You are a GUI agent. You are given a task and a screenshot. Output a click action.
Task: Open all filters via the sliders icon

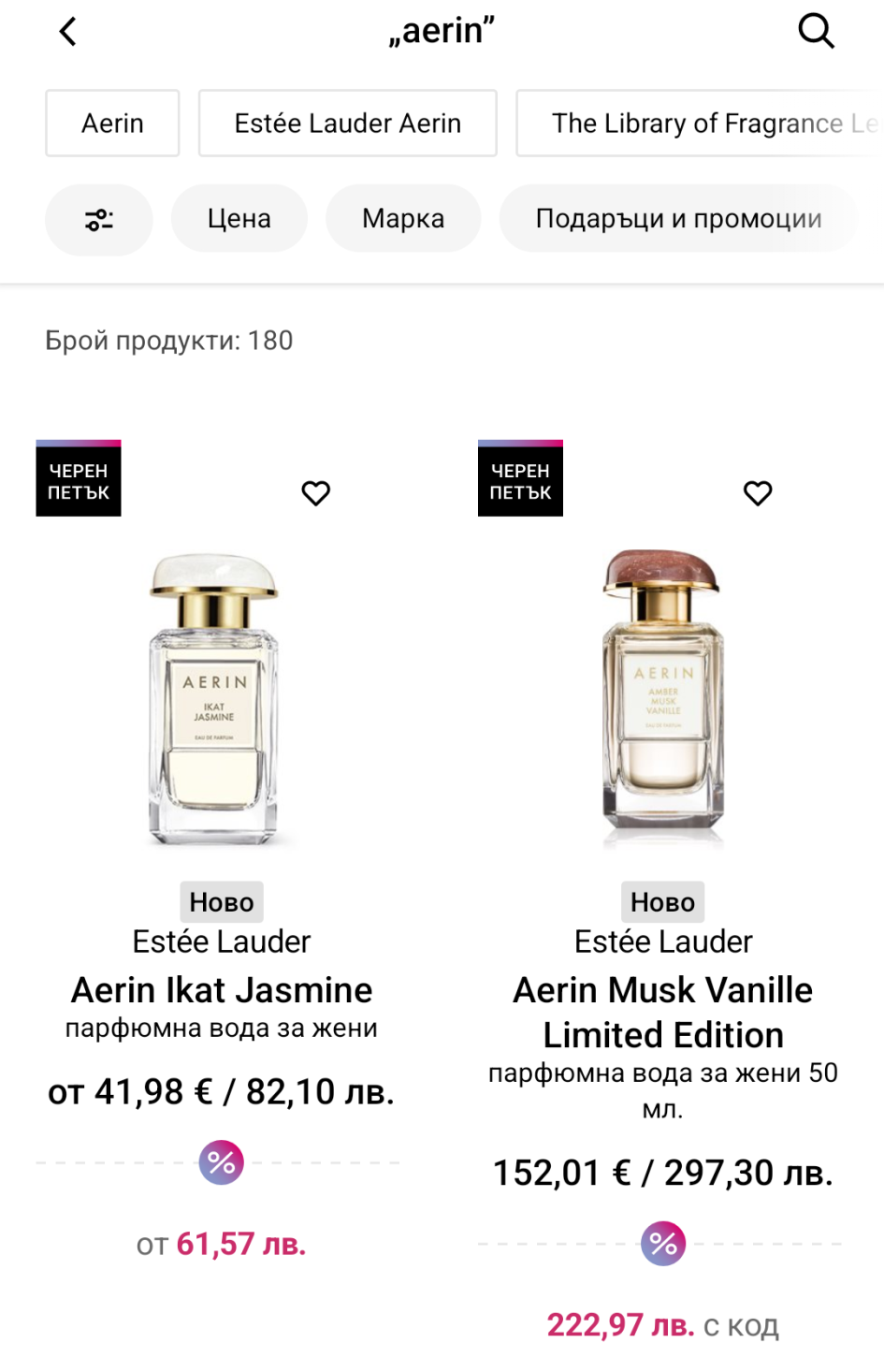point(99,220)
